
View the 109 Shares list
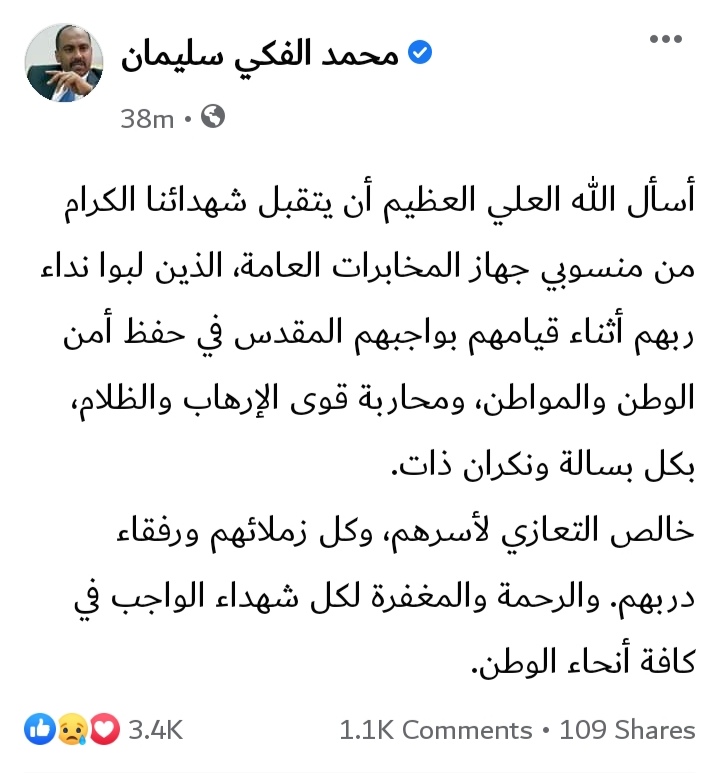point(627,730)
